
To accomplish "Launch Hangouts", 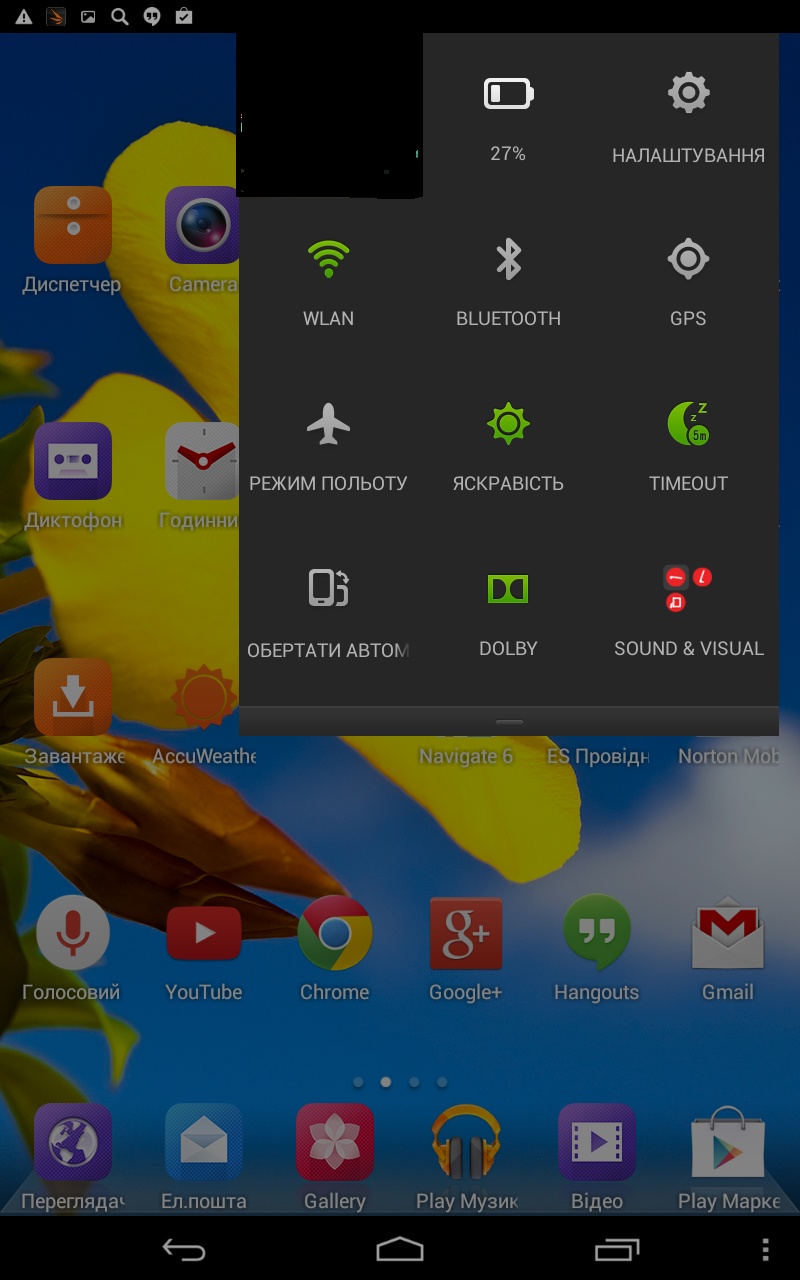I will click(596, 946).
